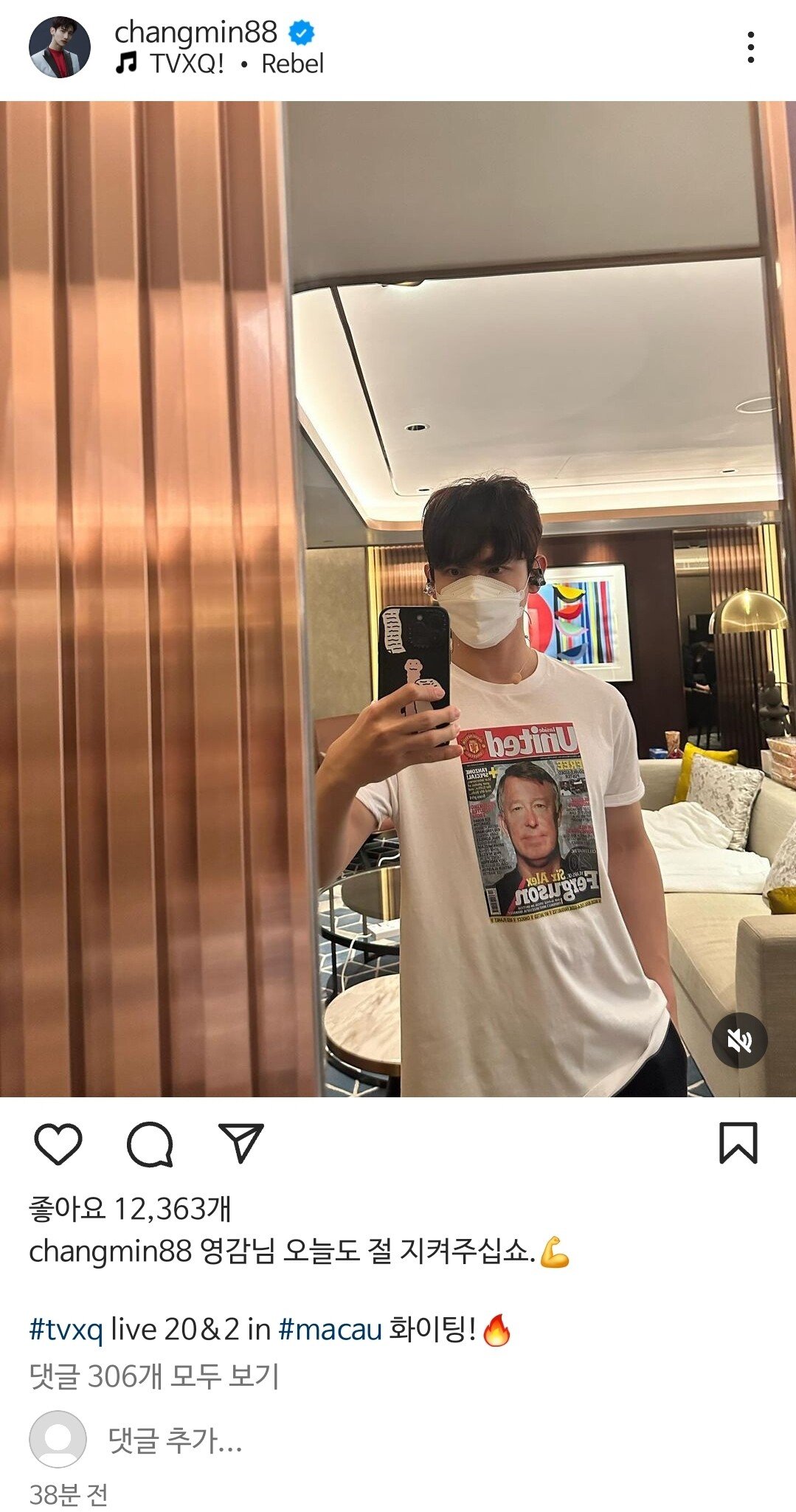796x1512 pixels.
Task: Open comments via the speech bubble
Action: tap(150, 1144)
